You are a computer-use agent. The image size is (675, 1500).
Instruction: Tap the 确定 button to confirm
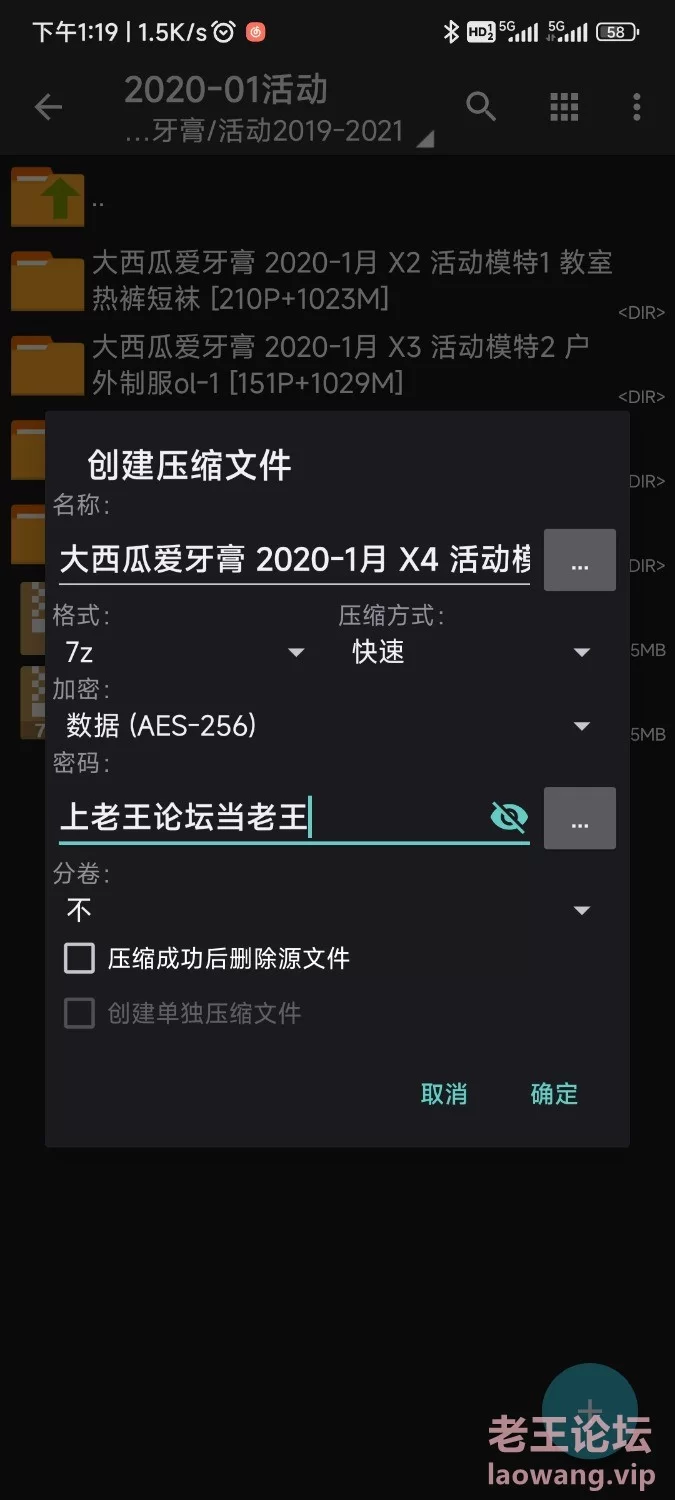click(x=554, y=1094)
